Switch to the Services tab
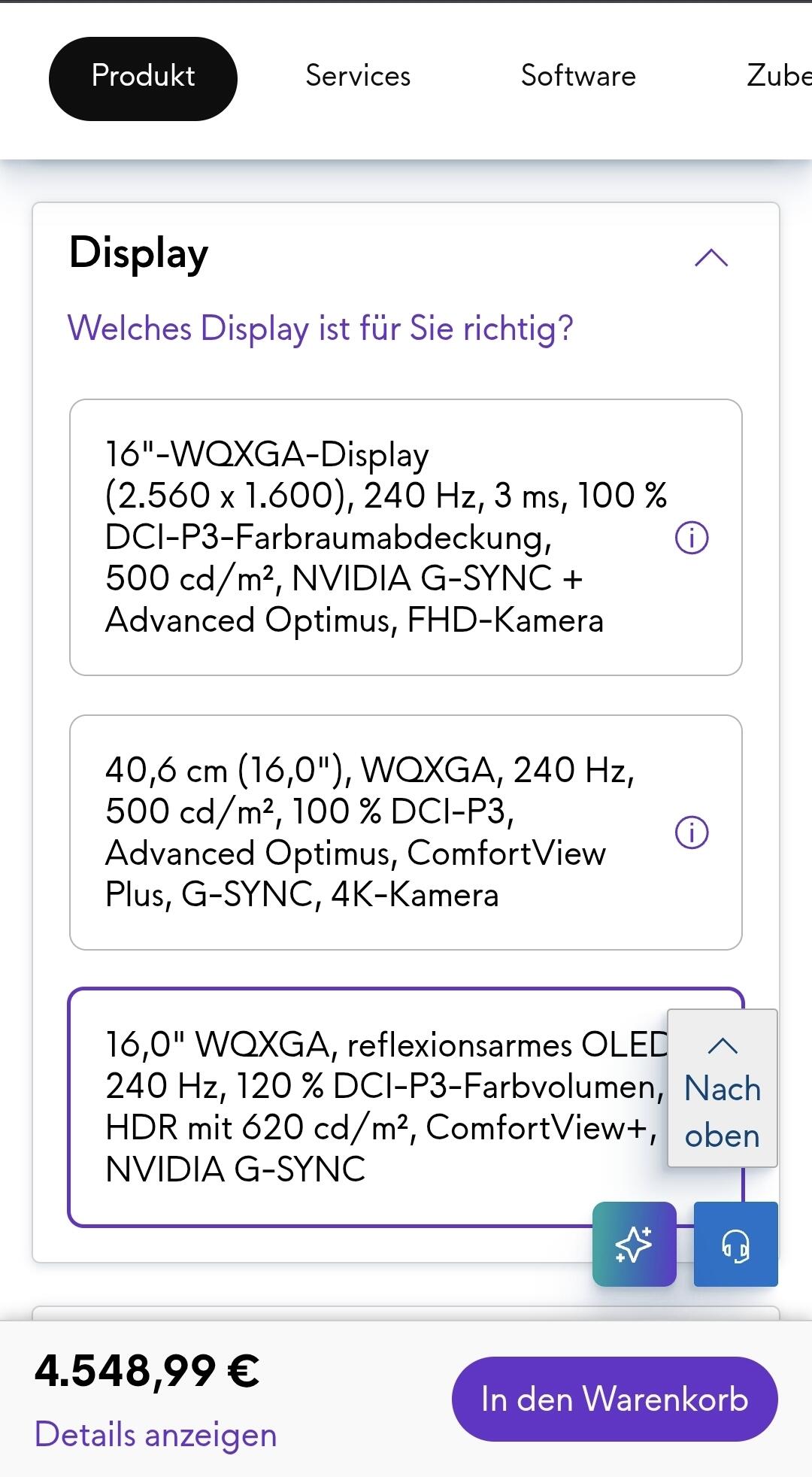The width and height of the screenshot is (812, 1477). [358, 76]
